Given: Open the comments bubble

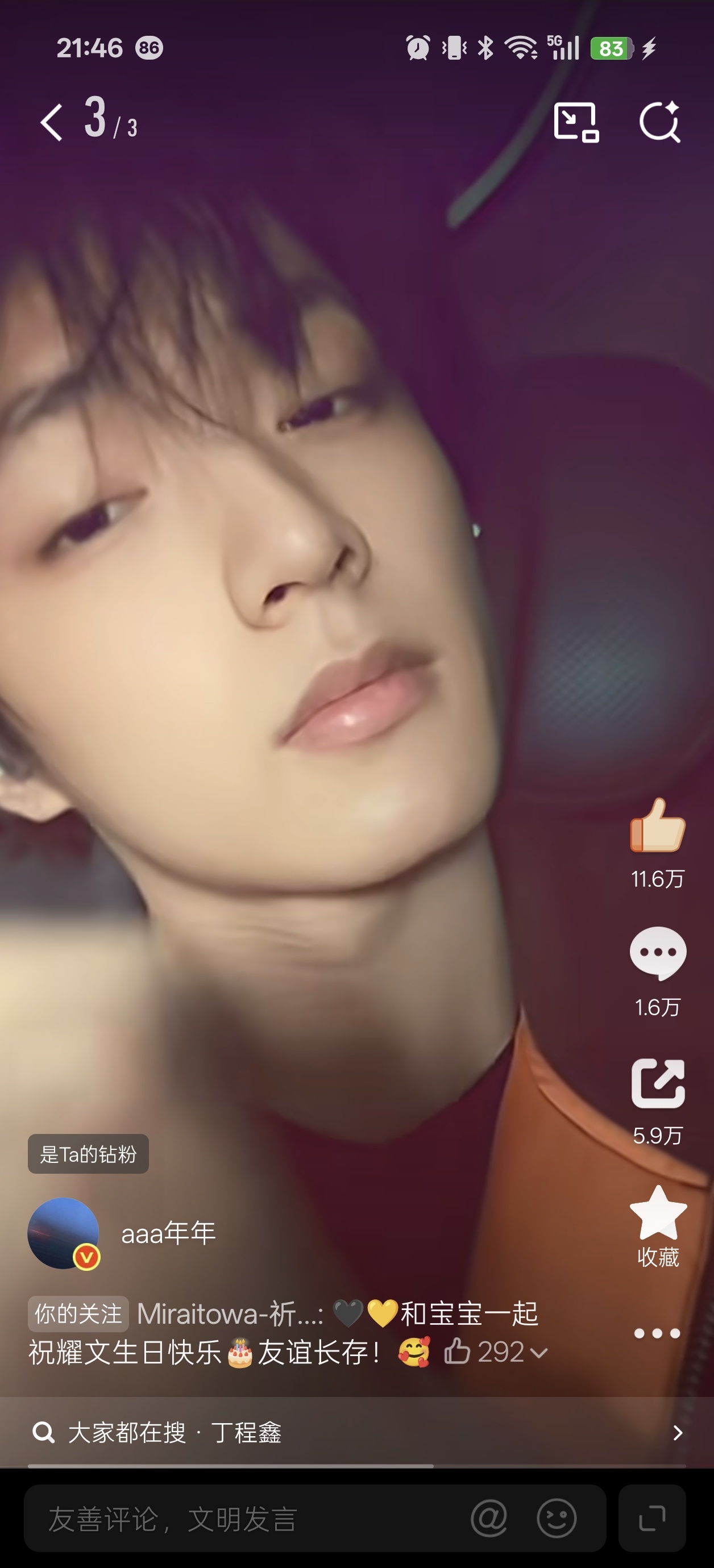Looking at the screenshot, I should [658, 953].
